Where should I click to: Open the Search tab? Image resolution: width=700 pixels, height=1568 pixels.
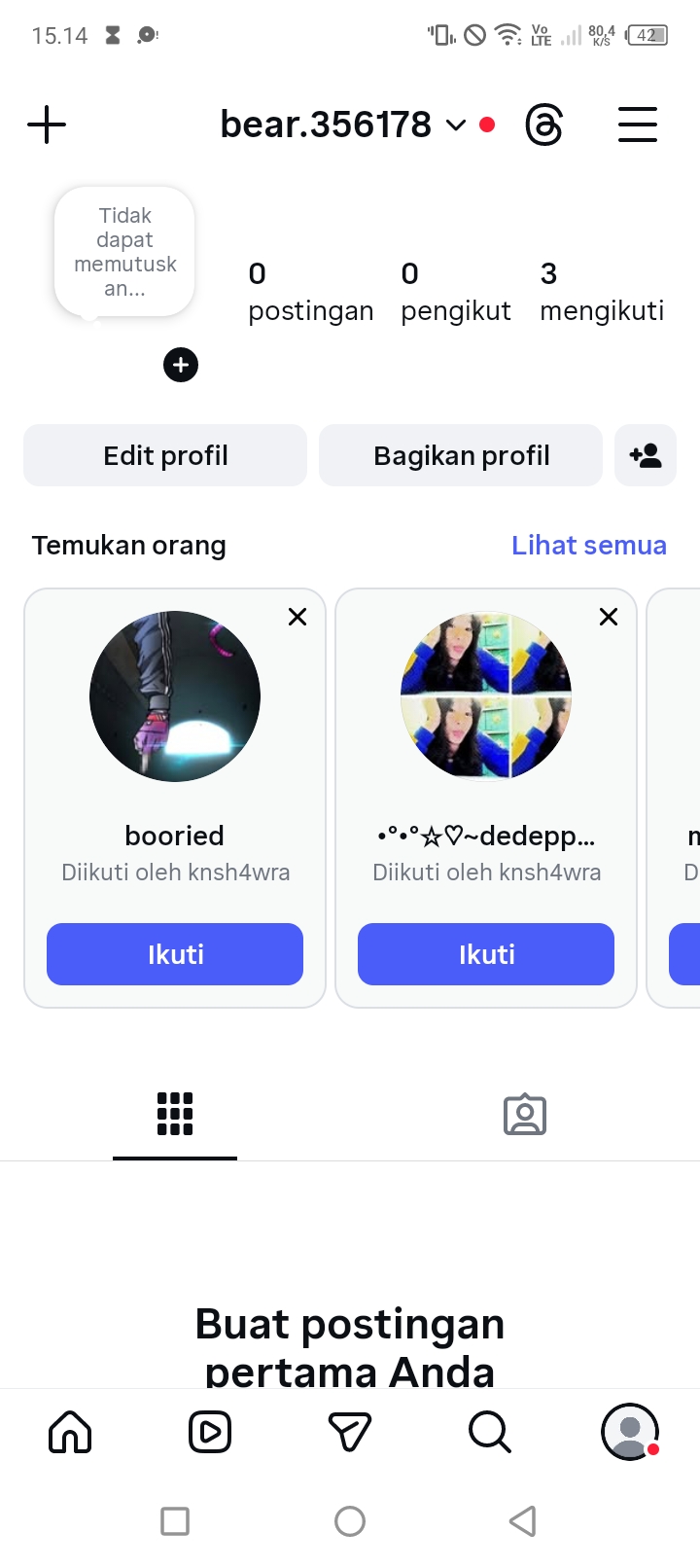(489, 1432)
